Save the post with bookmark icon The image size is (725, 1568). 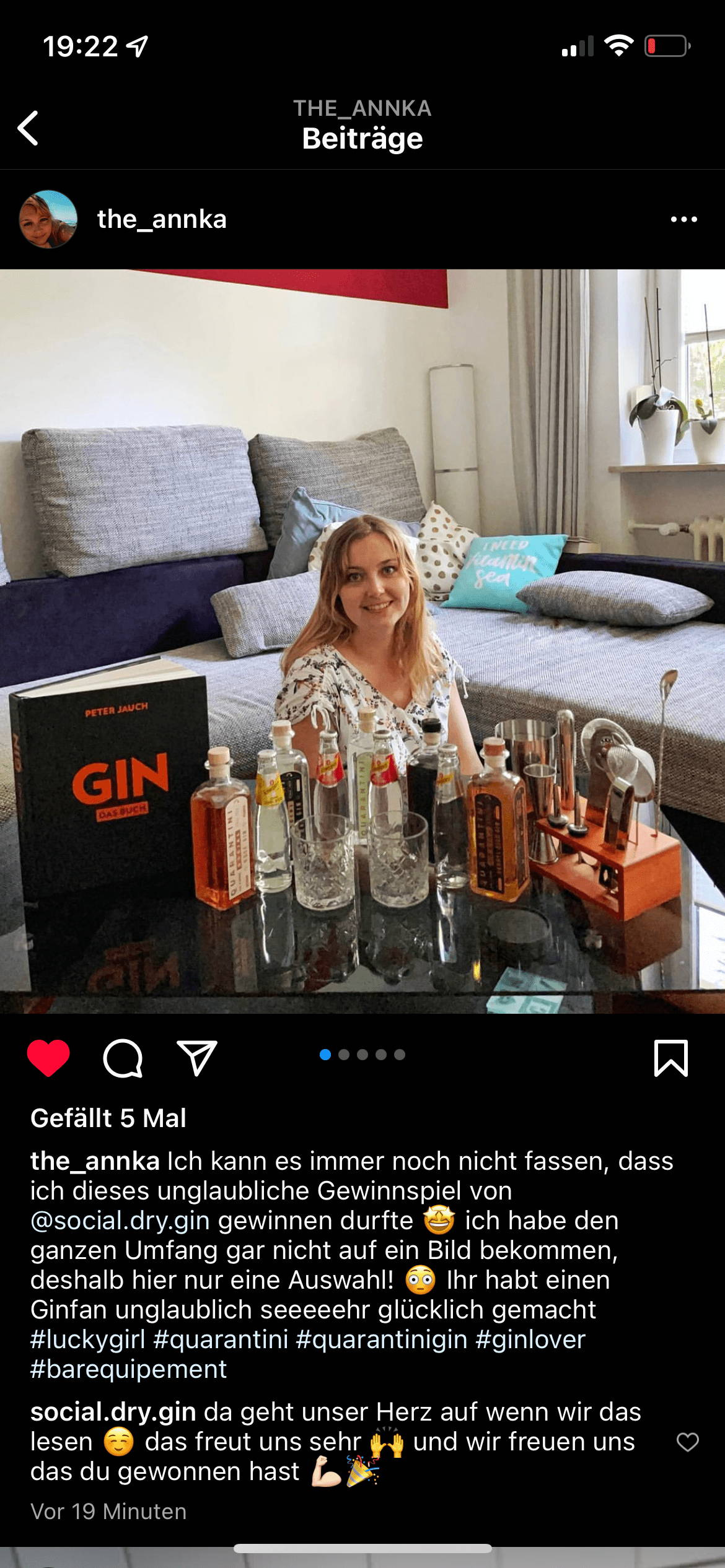[671, 1058]
